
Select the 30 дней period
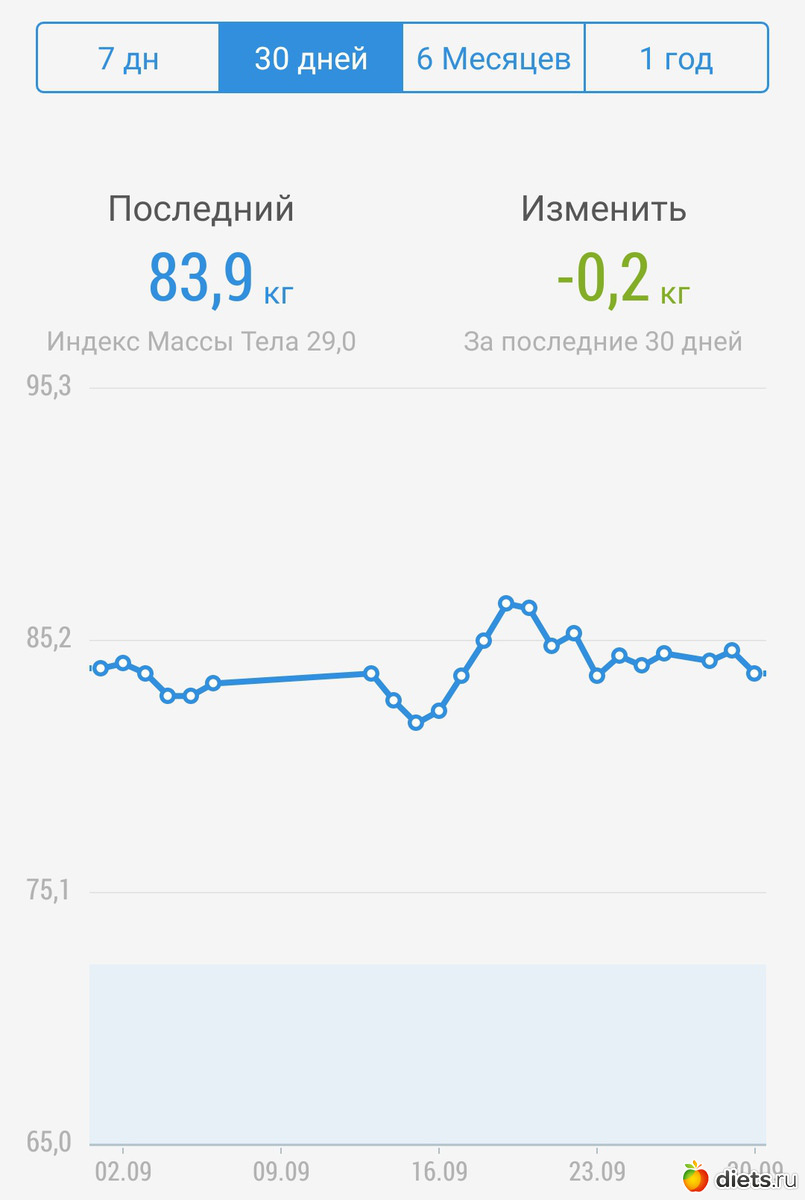[311, 58]
